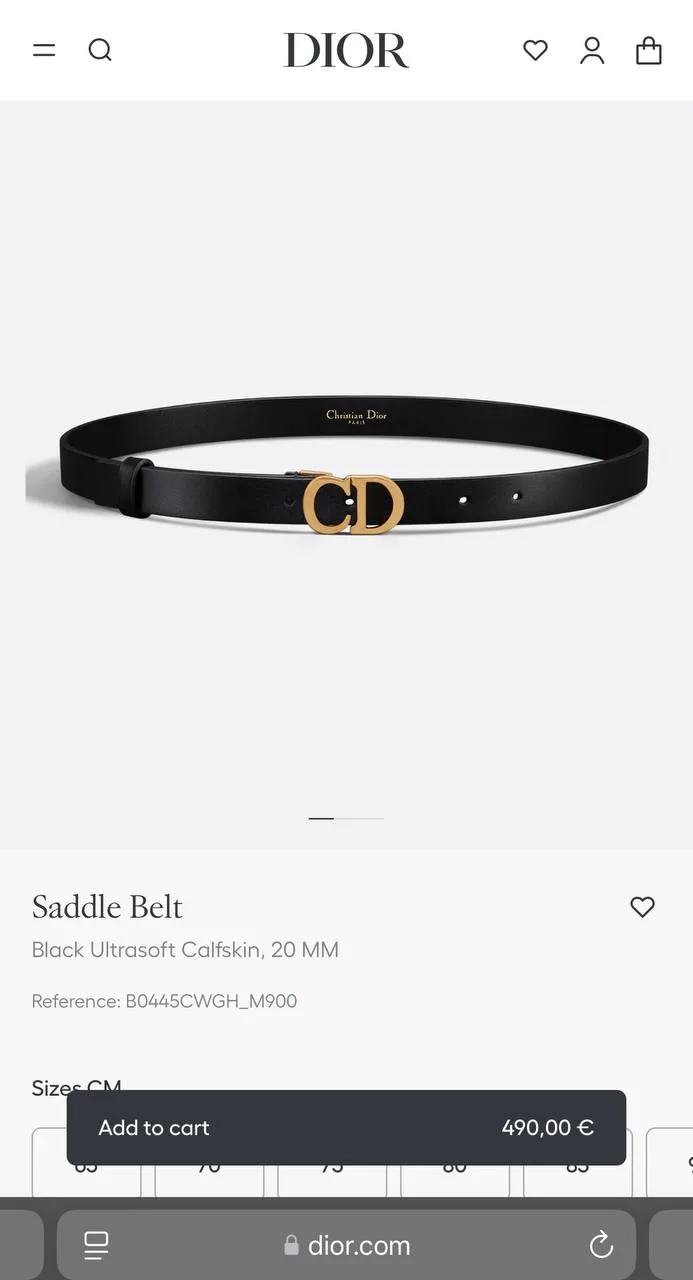
Task: Open the hamburger navigation menu
Action: (44, 50)
